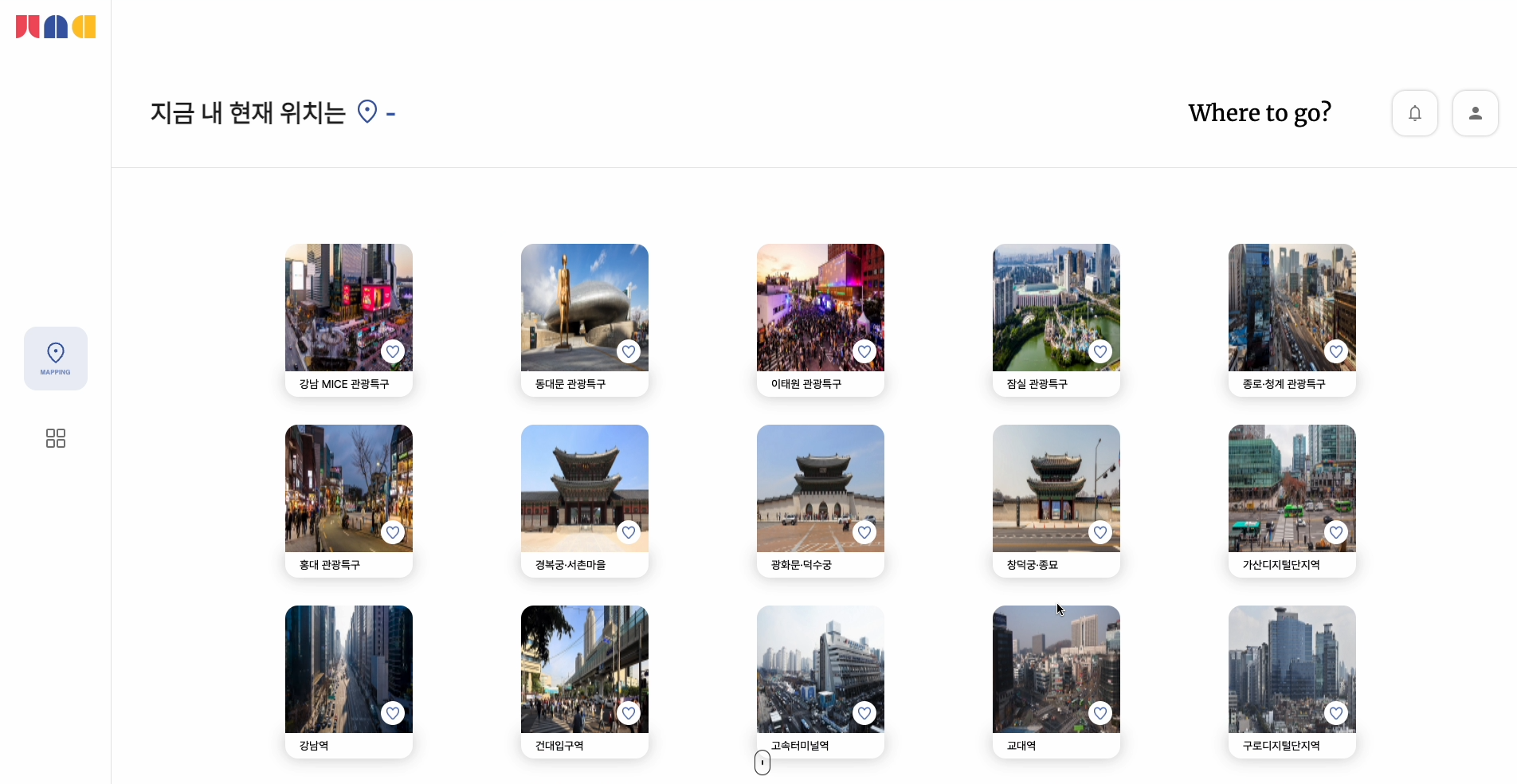Favorite the 가산디지털단지역 card
1517x784 pixels.
pyautogui.click(x=1336, y=532)
